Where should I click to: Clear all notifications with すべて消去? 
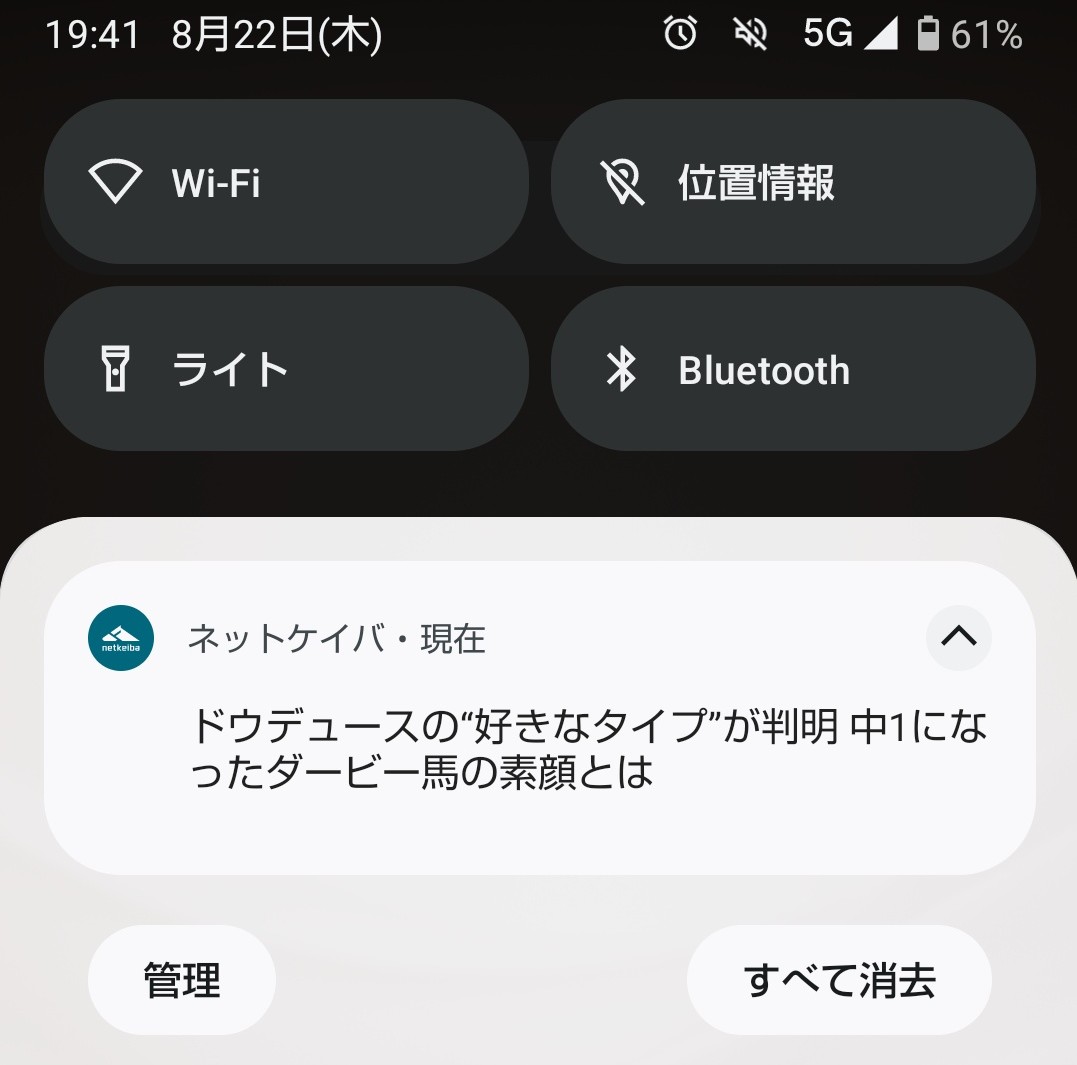point(838,980)
